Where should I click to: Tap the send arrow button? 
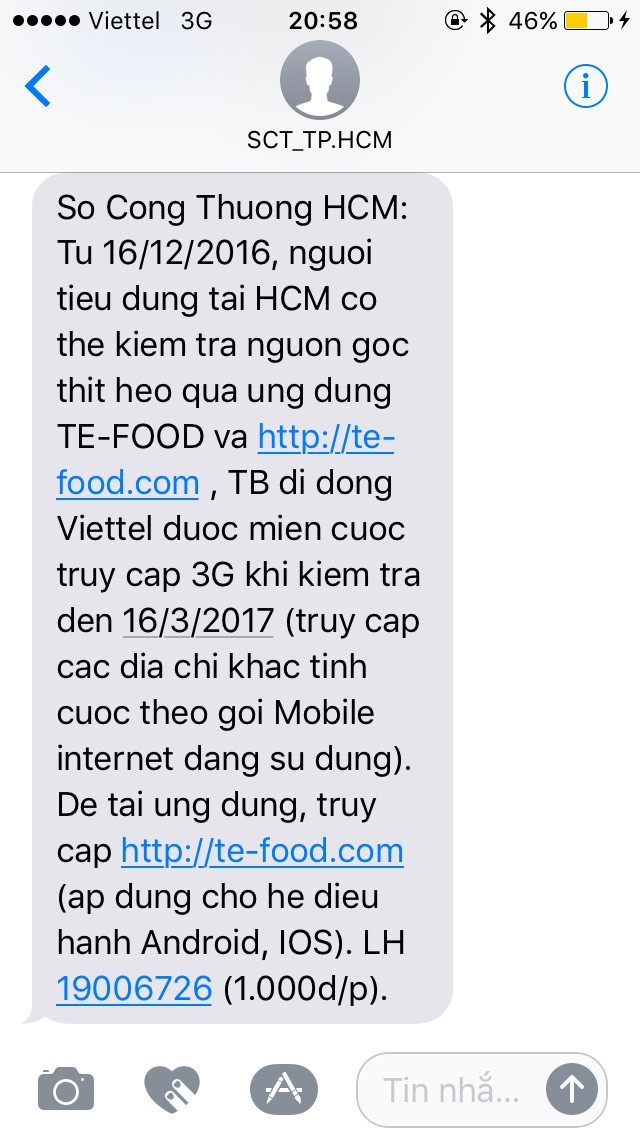point(572,1088)
